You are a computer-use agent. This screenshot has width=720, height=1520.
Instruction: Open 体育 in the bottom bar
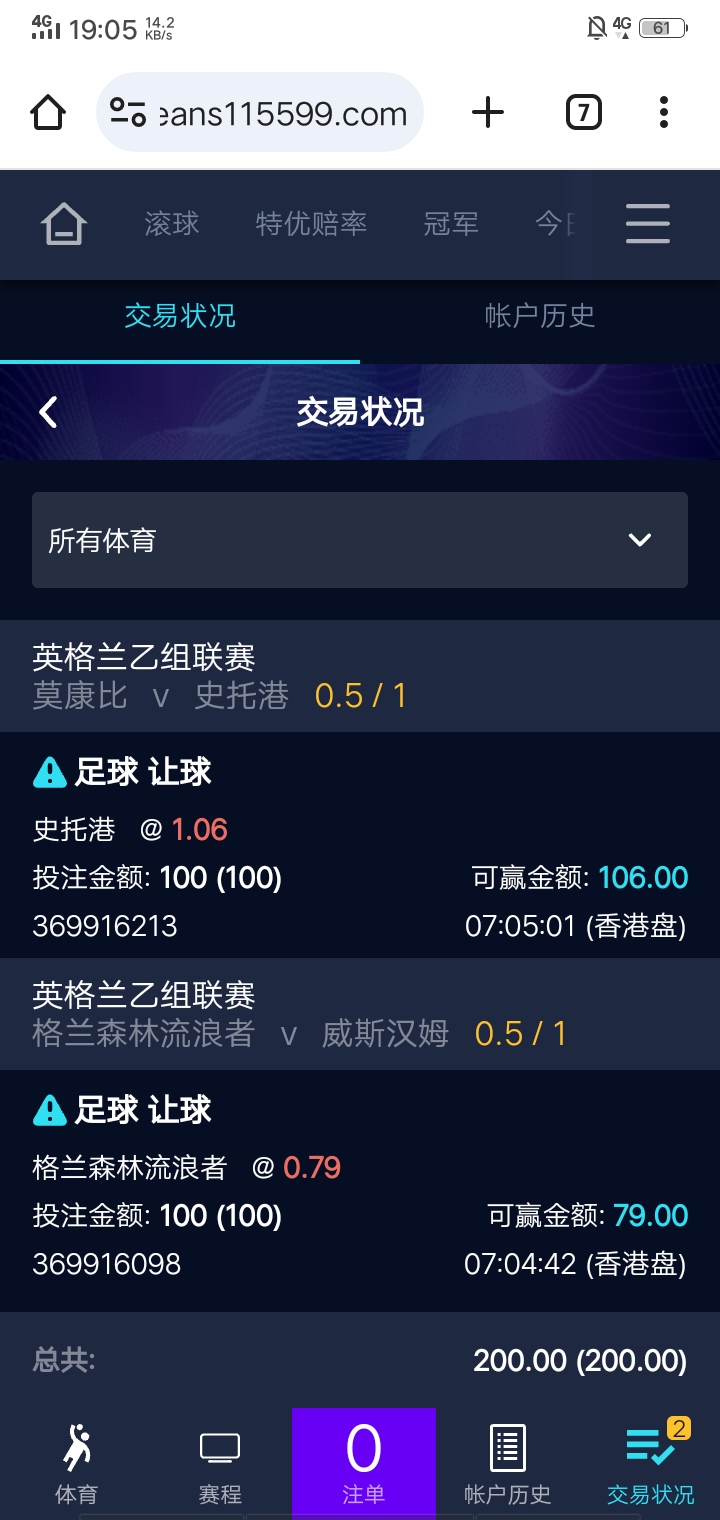click(76, 1464)
